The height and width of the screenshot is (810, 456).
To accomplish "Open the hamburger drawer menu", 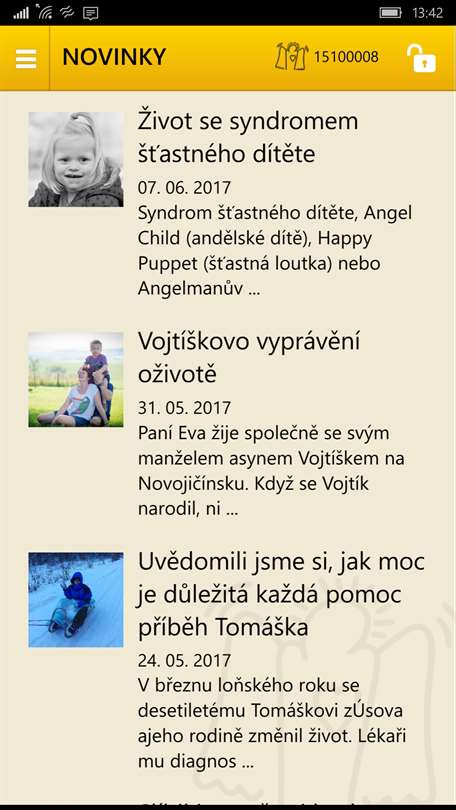I will tap(26, 58).
